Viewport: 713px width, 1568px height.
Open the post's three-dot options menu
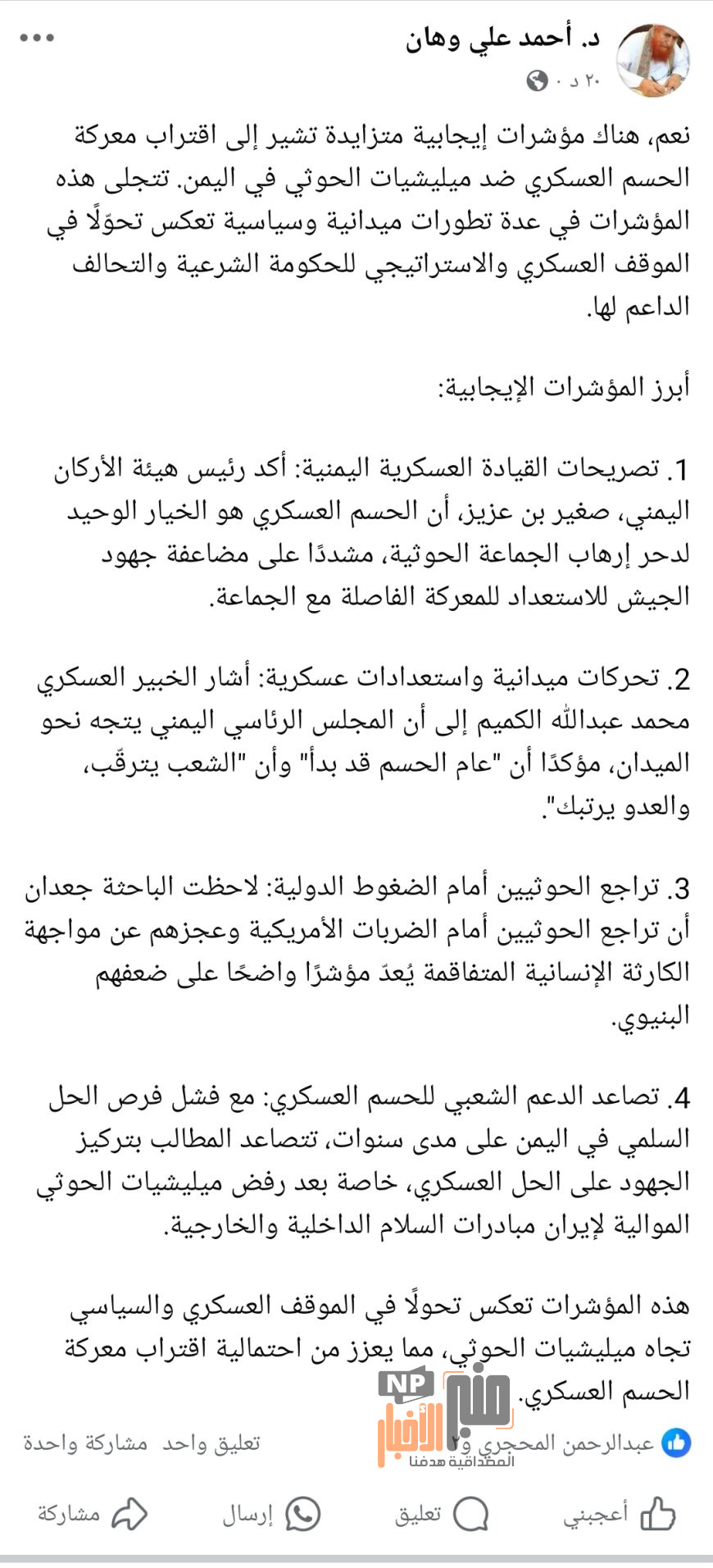pos(38,38)
